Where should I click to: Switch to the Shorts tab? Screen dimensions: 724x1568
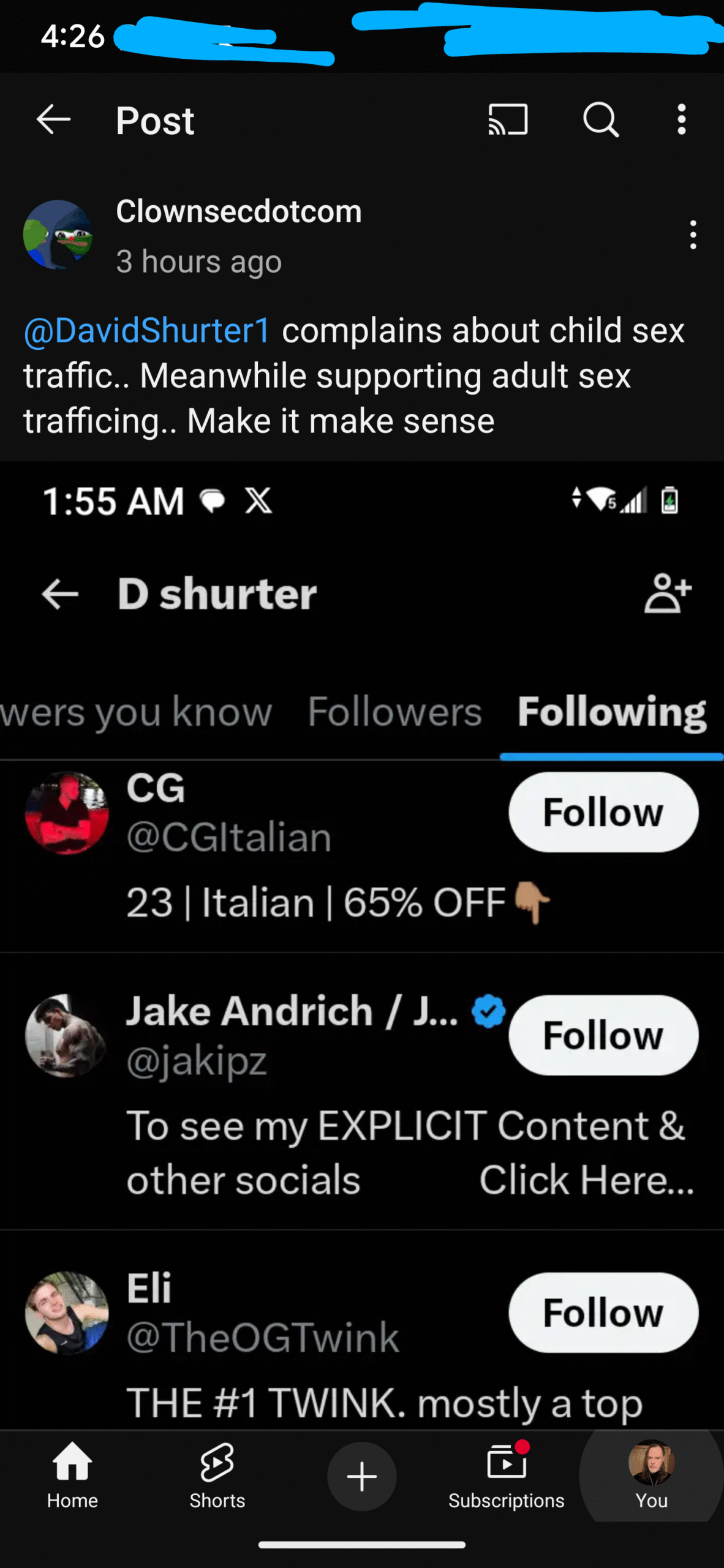point(217,1475)
